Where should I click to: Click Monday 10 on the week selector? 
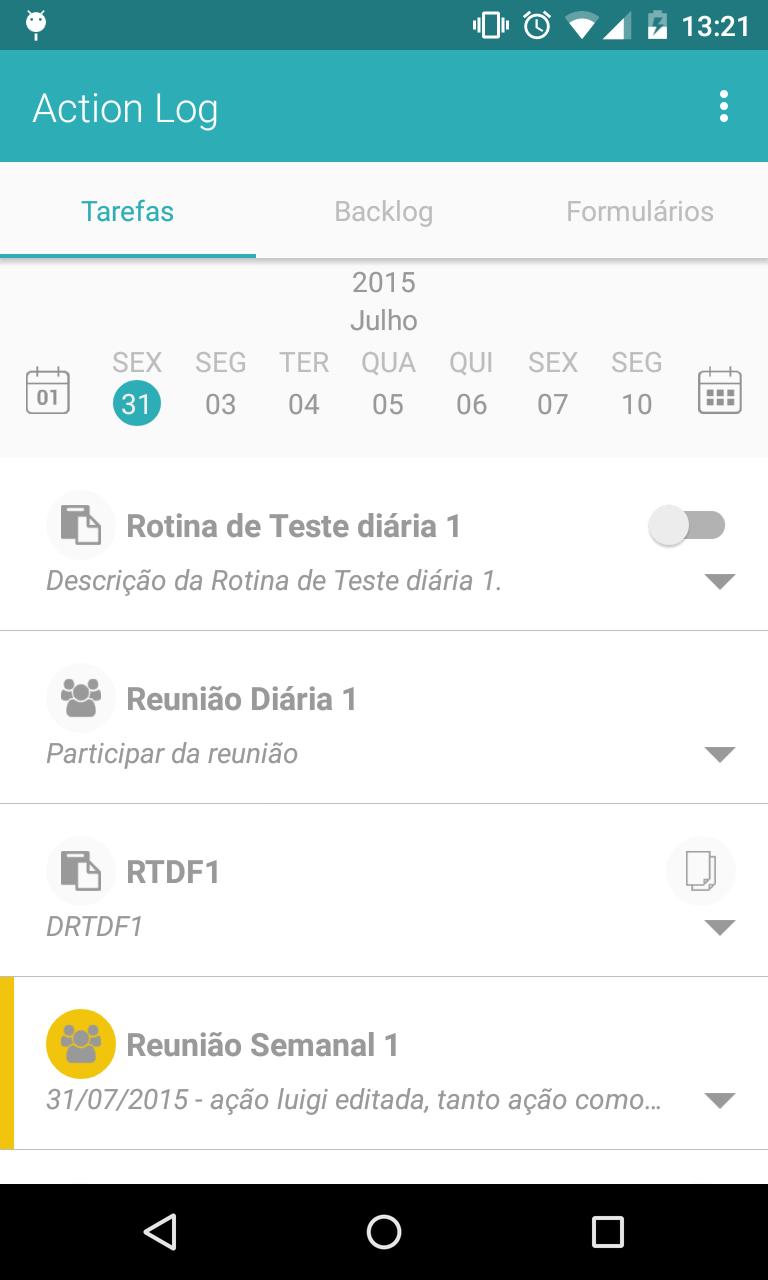pos(636,403)
